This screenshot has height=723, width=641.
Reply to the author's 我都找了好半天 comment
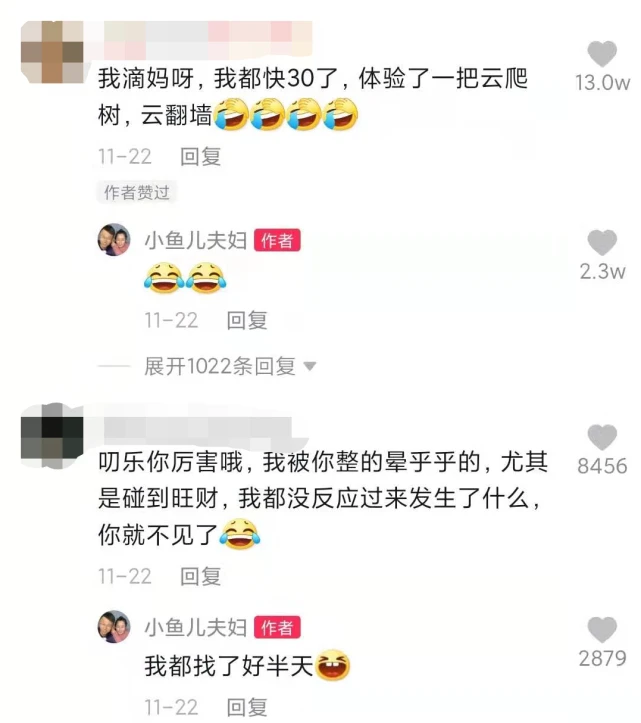(247, 707)
